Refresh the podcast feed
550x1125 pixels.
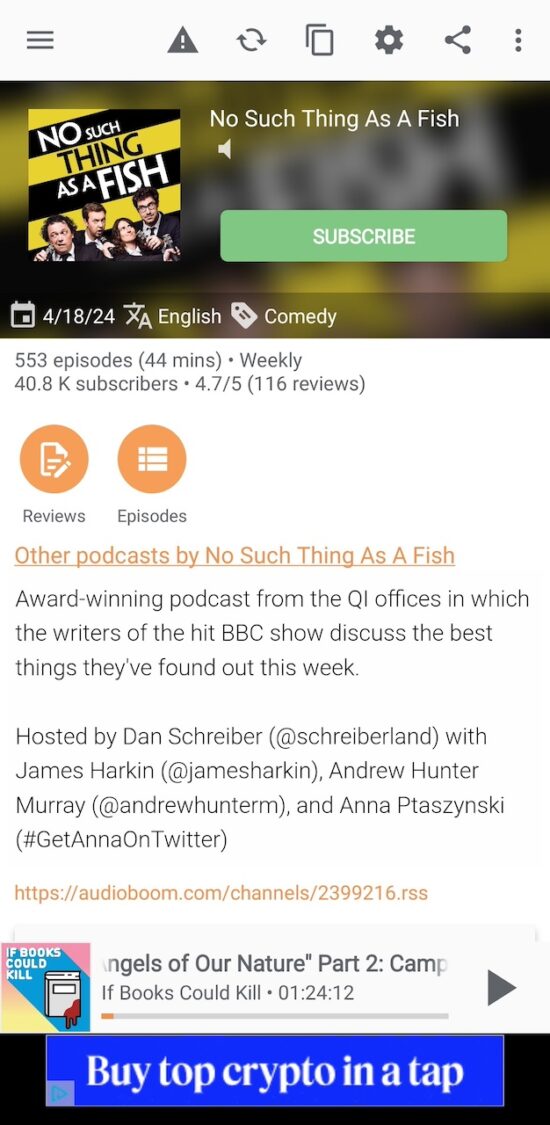(x=251, y=40)
